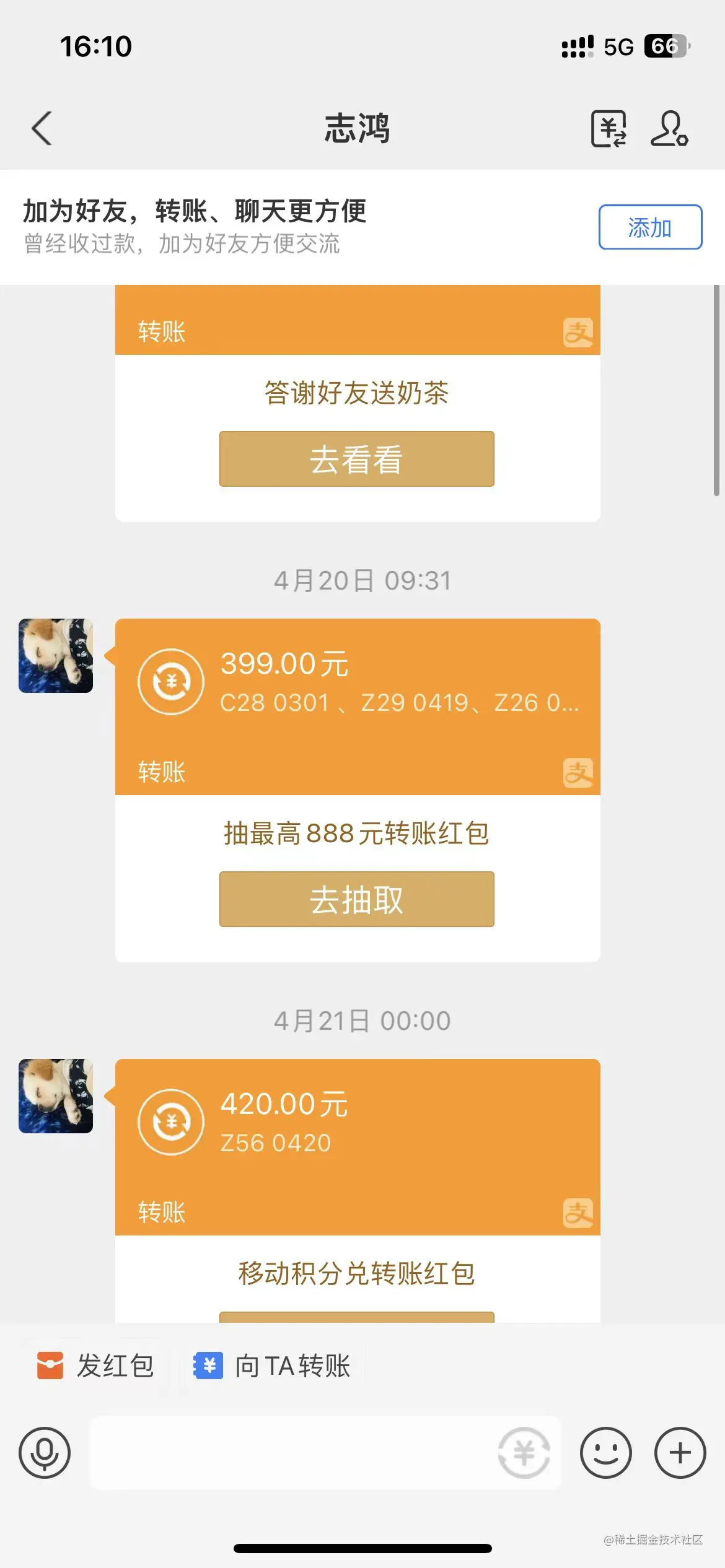The height and width of the screenshot is (1568, 725).
Task: Tap 添加 to add as friend
Action: (x=649, y=227)
